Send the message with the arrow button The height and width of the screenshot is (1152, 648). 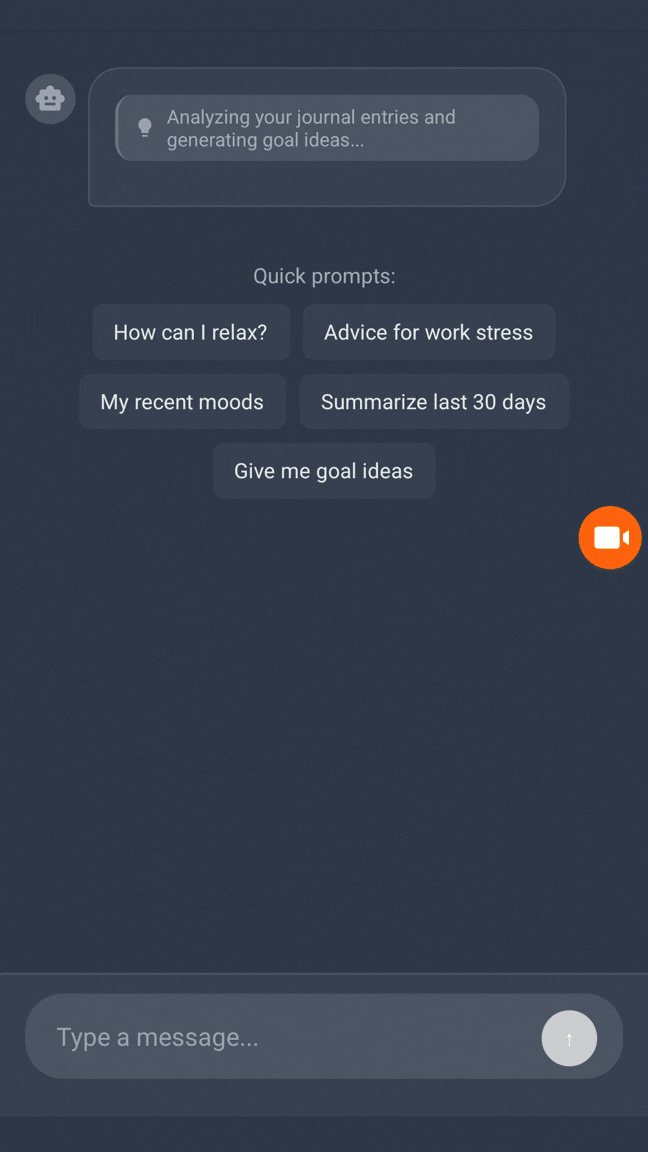[569, 1038]
